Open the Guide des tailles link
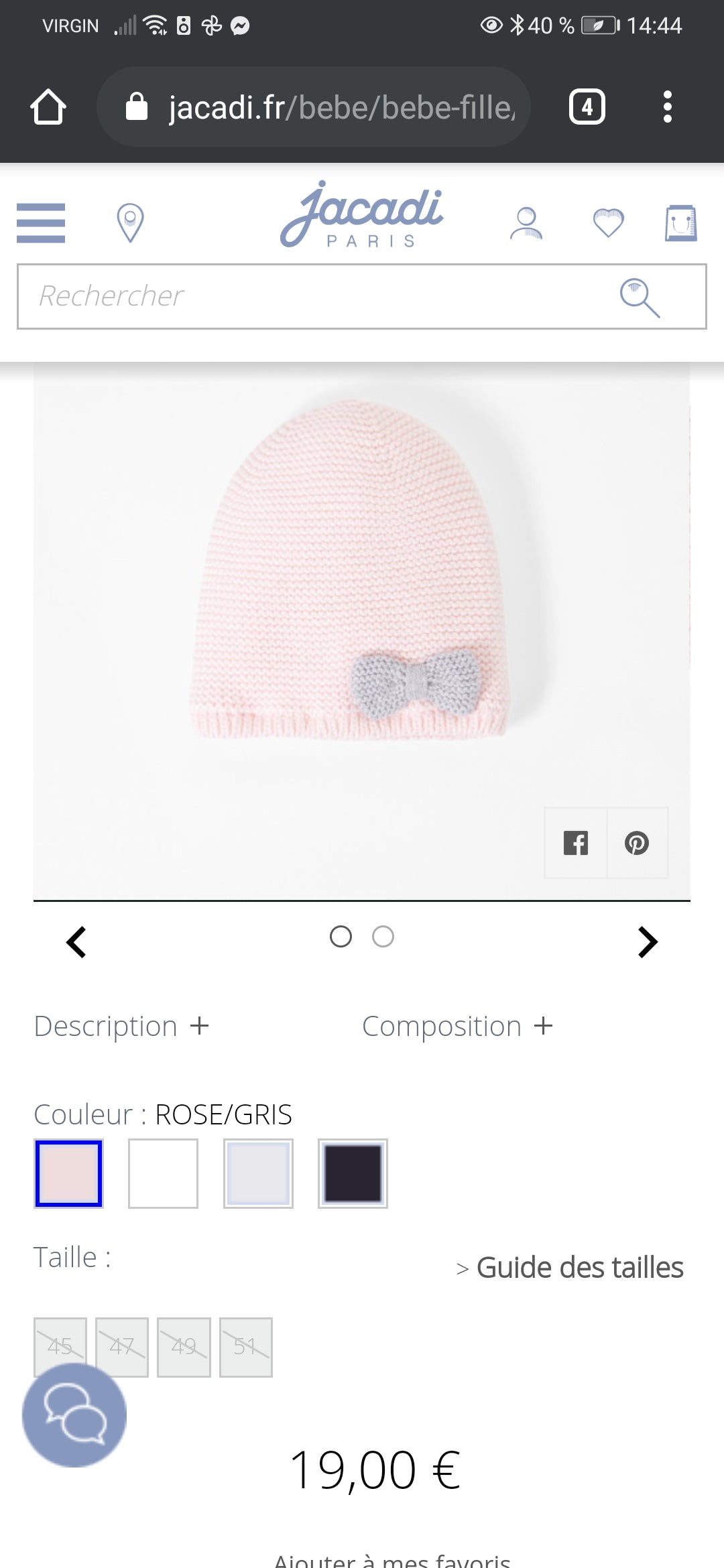The image size is (724, 1568). point(579,1267)
